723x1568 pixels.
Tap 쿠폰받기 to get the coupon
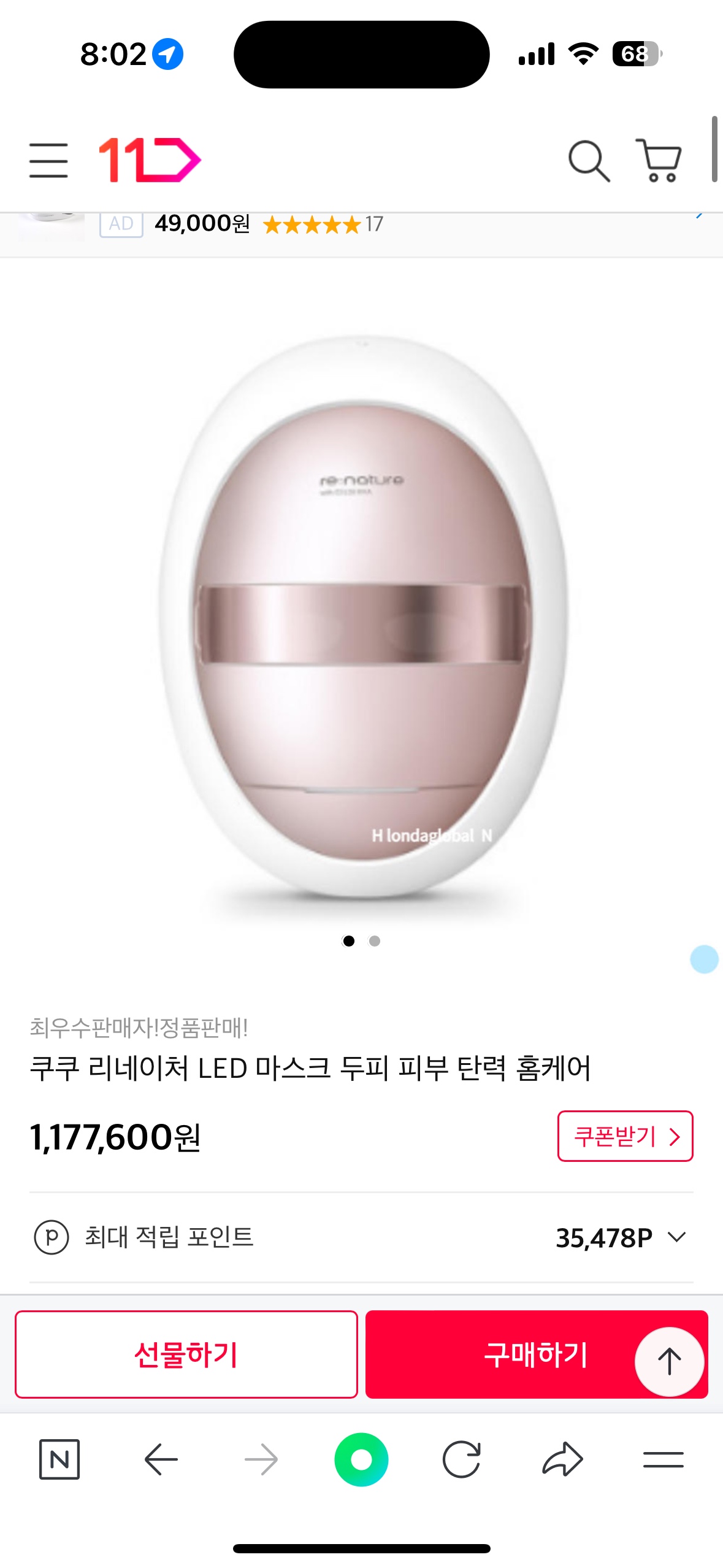click(625, 1136)
